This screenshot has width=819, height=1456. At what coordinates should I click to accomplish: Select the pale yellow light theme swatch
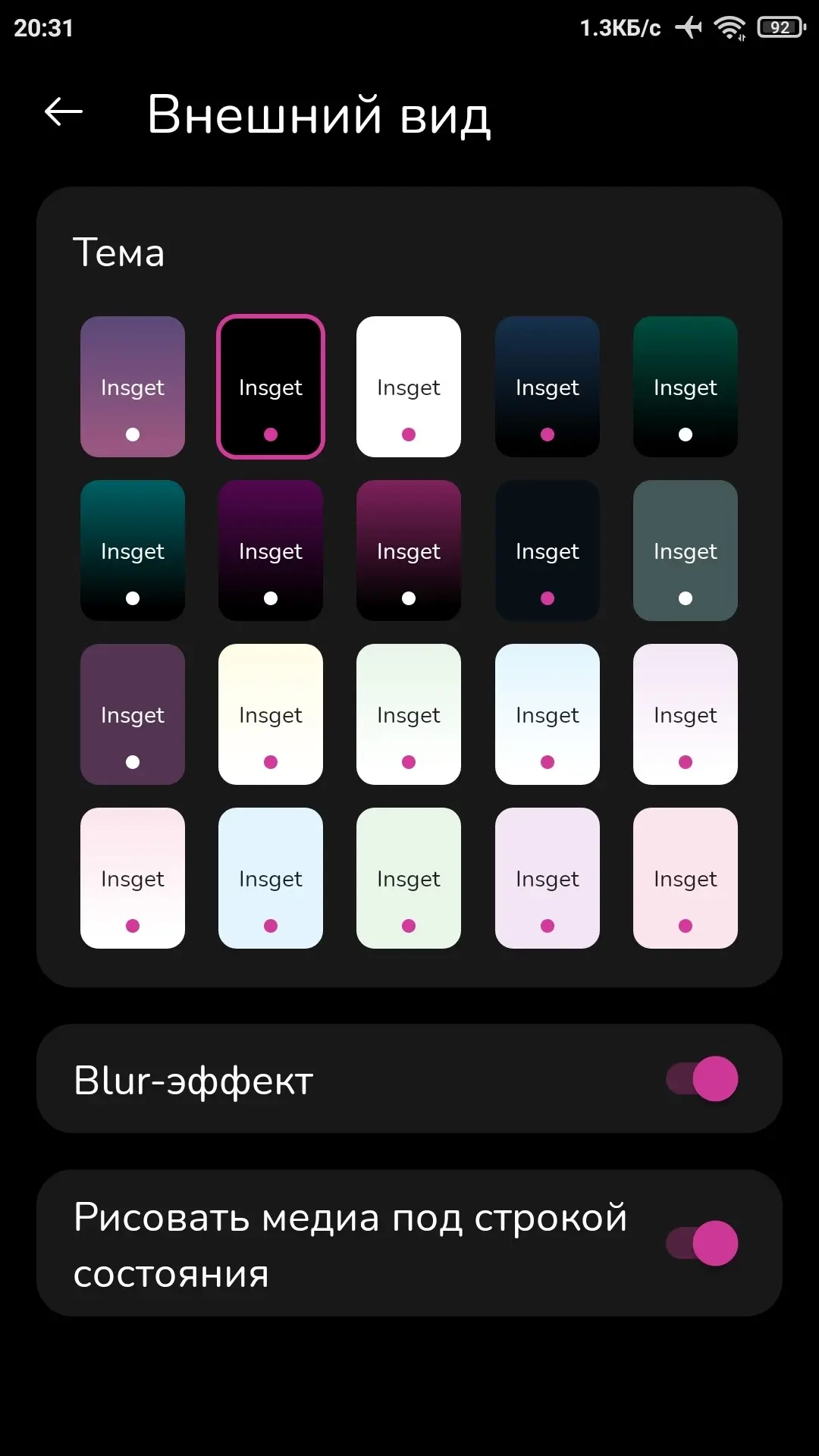pyautogui.click(x=271, y=714)
